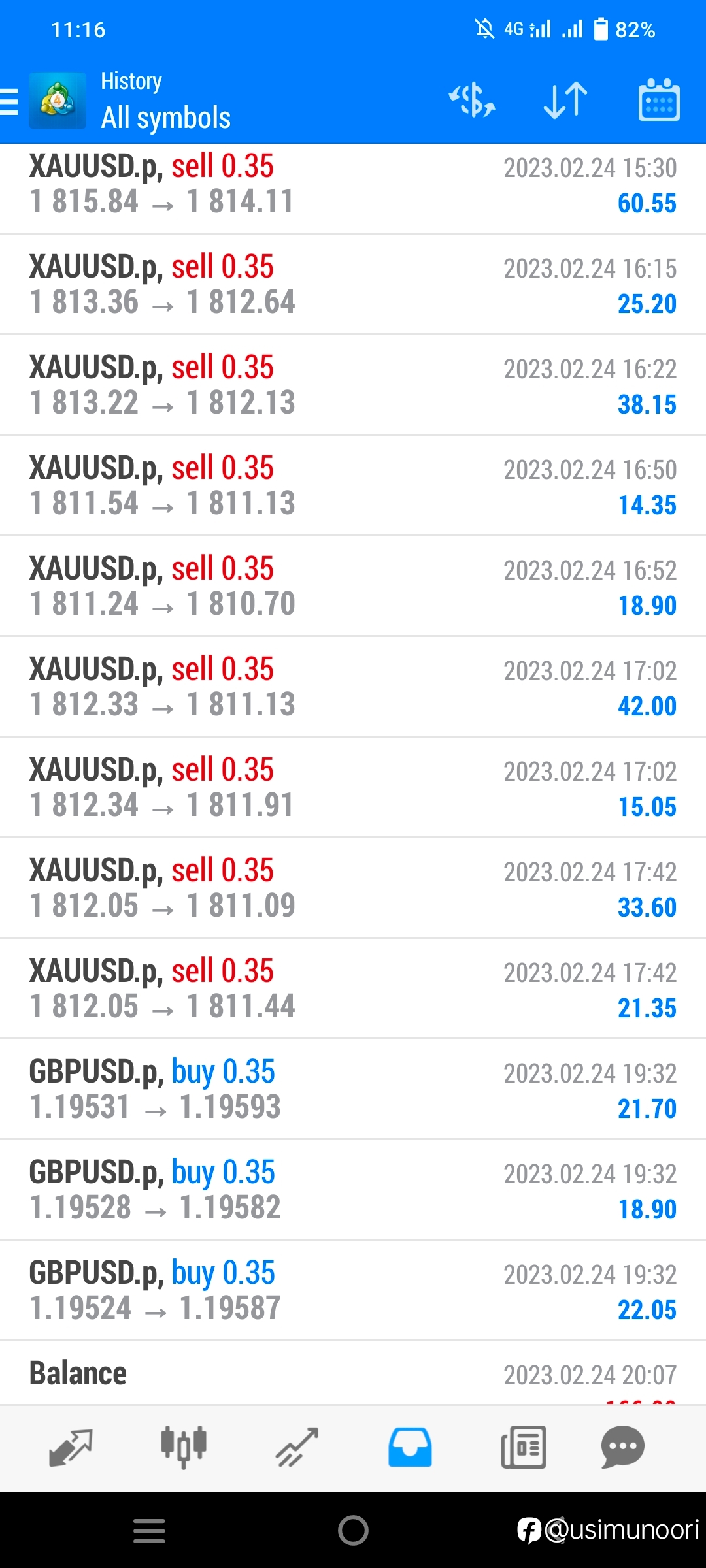Switch to the Trade tab
Image resolution: width=706 pixels, height=1568 pixels.
297,1447
